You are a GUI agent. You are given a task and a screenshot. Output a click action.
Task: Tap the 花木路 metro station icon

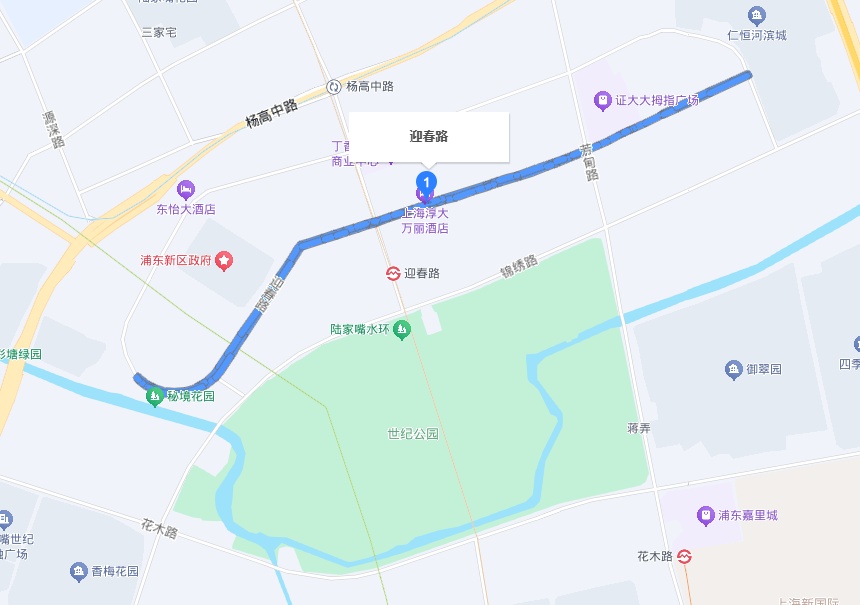point(685,556)
